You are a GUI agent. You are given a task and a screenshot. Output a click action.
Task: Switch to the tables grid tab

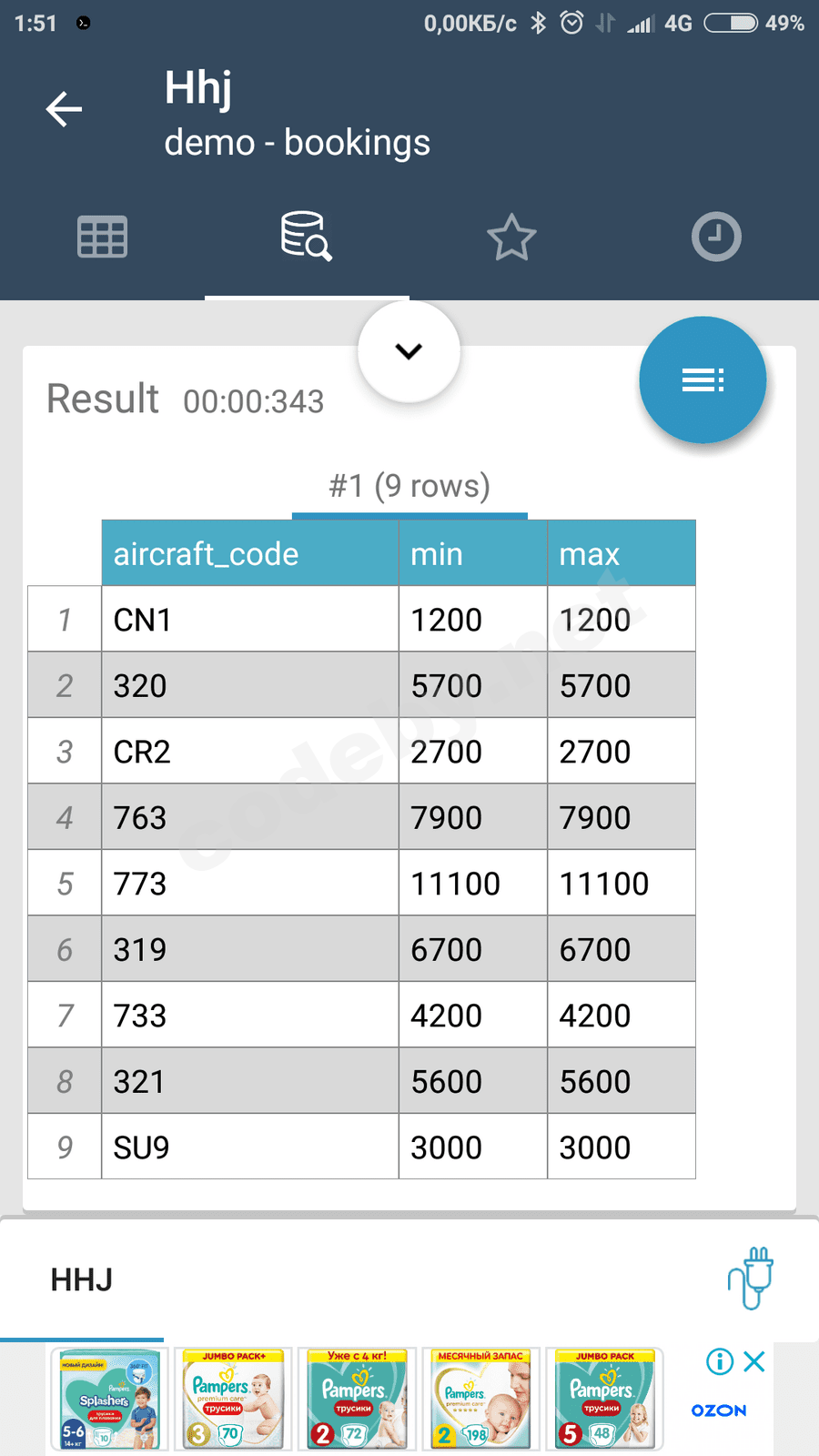(102, 238)
